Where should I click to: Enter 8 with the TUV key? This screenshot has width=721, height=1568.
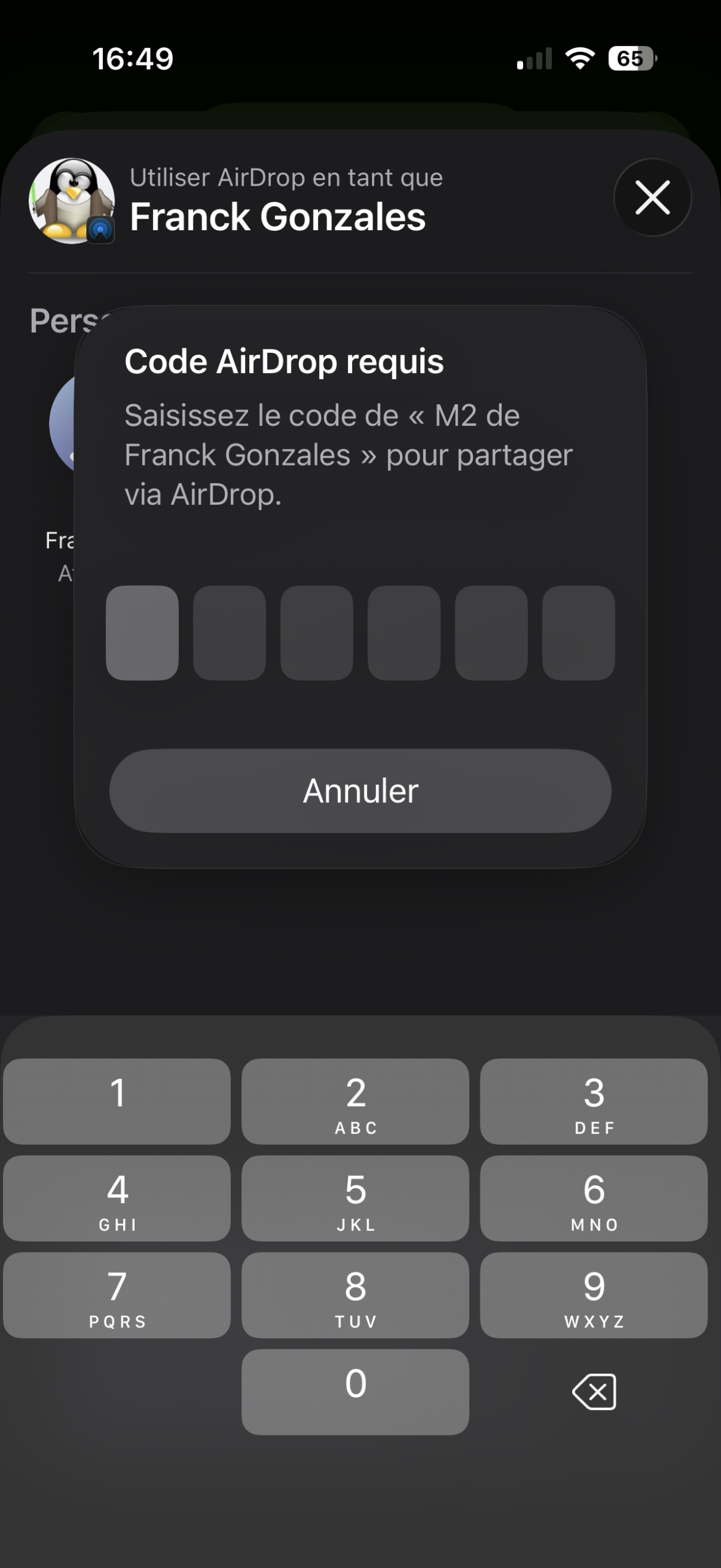[x=355, y=1295]
